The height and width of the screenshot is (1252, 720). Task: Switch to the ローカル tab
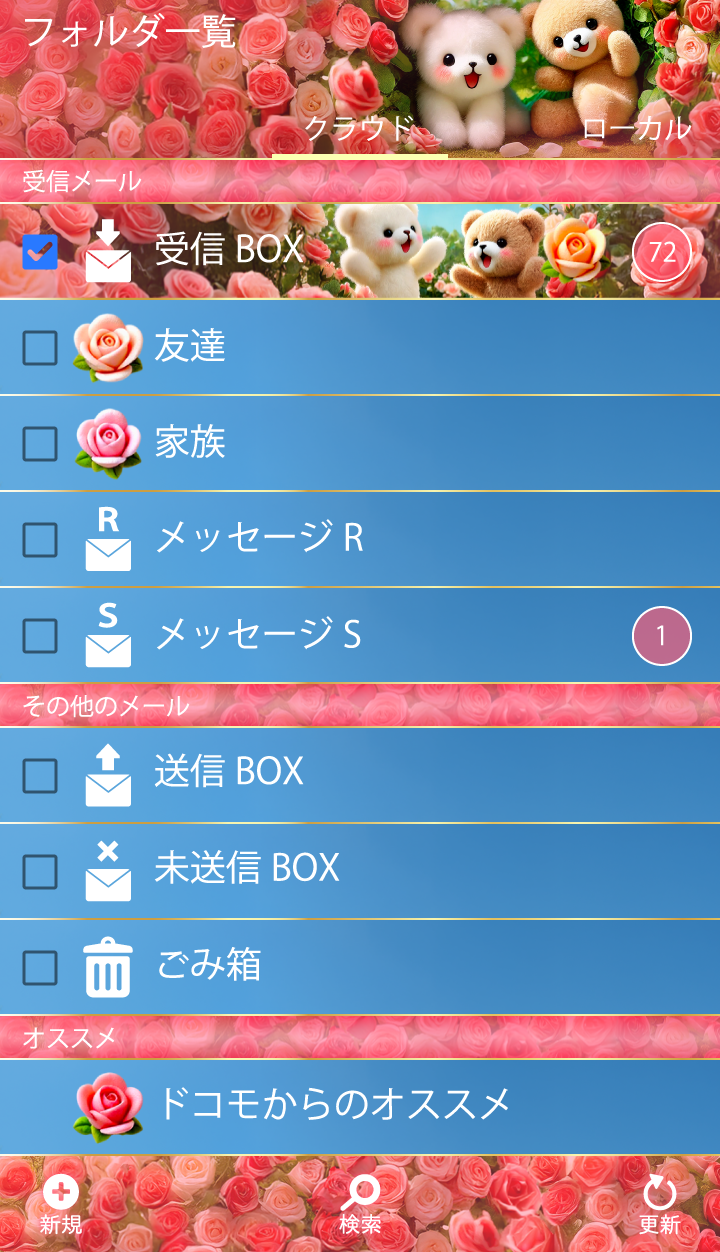[636, 129]
